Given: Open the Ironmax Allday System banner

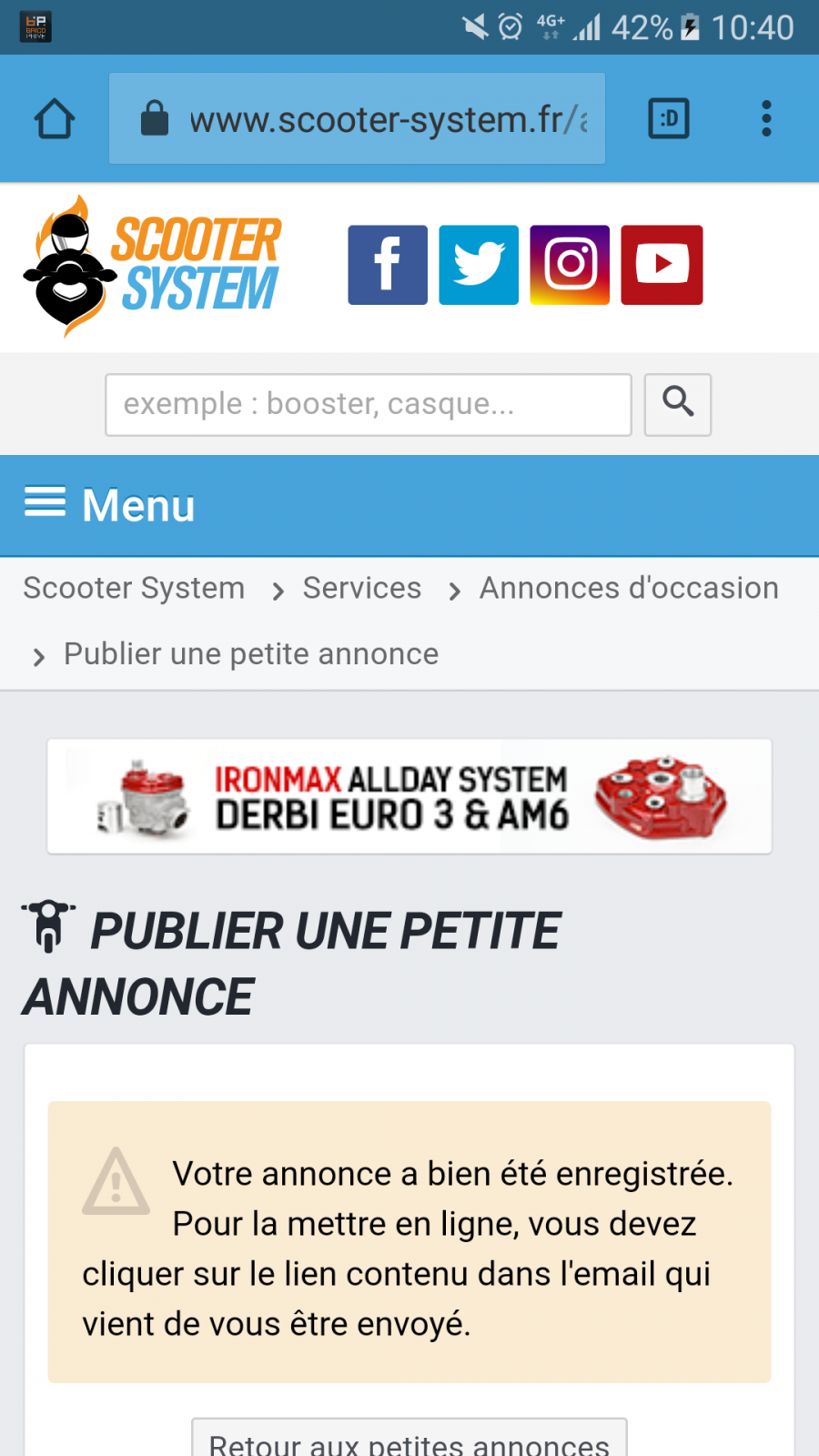Looking at the screenshot, I should (409, 796).
